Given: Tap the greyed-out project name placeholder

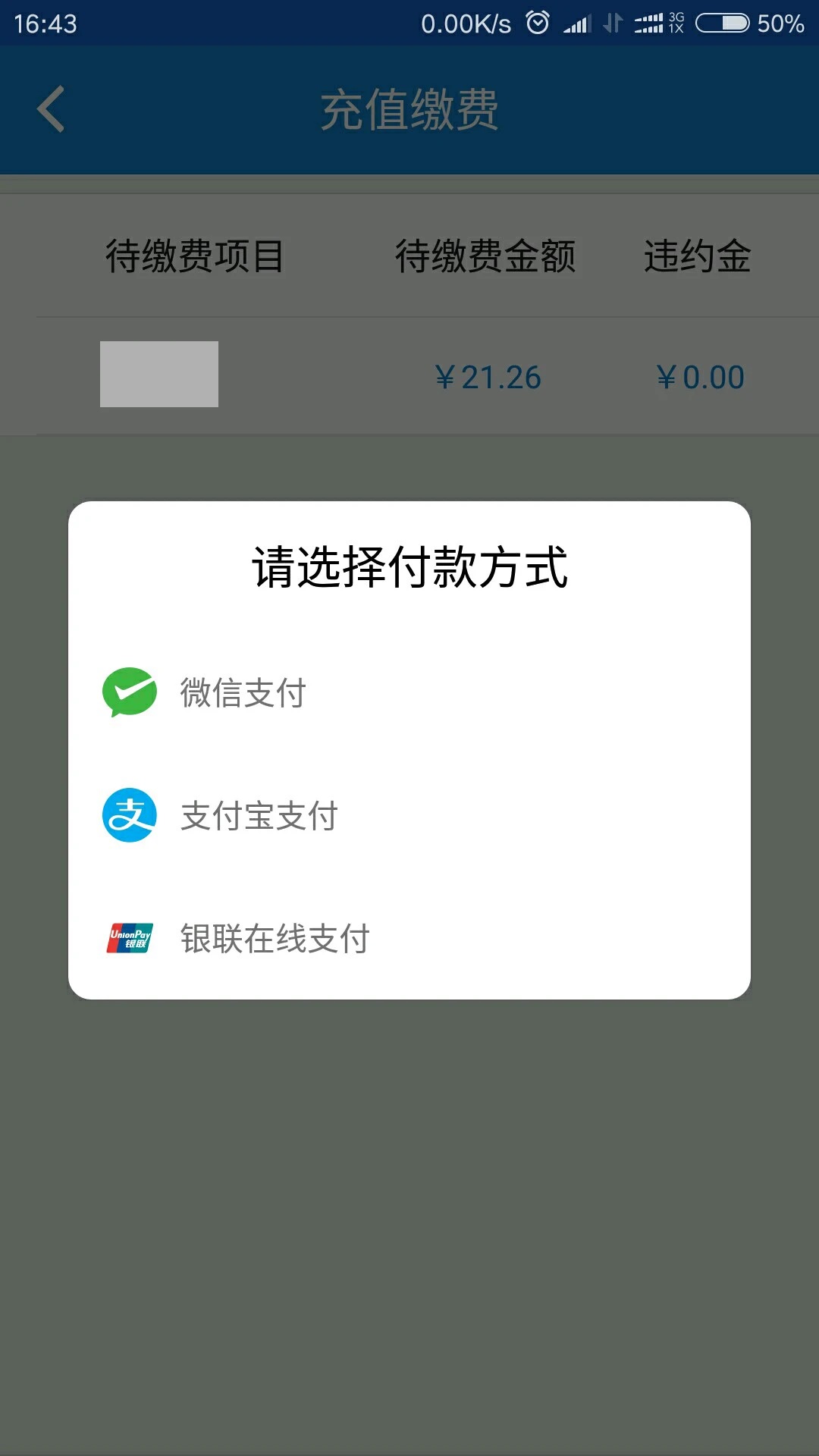Looking at the screenshot, I should 158,373.
